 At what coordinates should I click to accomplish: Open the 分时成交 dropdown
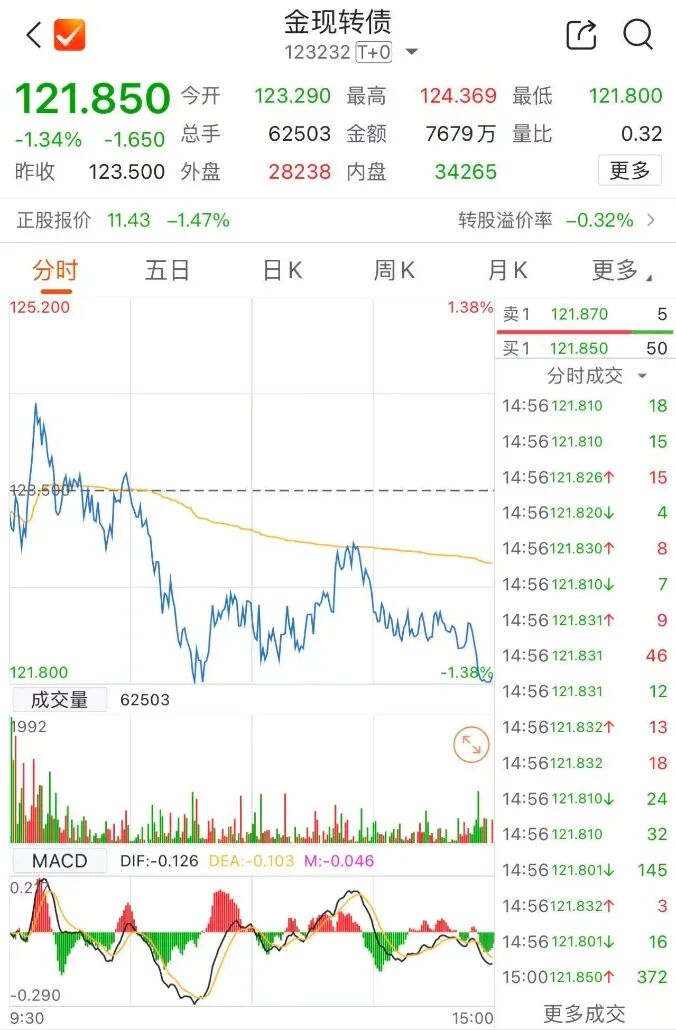[597, 376]
